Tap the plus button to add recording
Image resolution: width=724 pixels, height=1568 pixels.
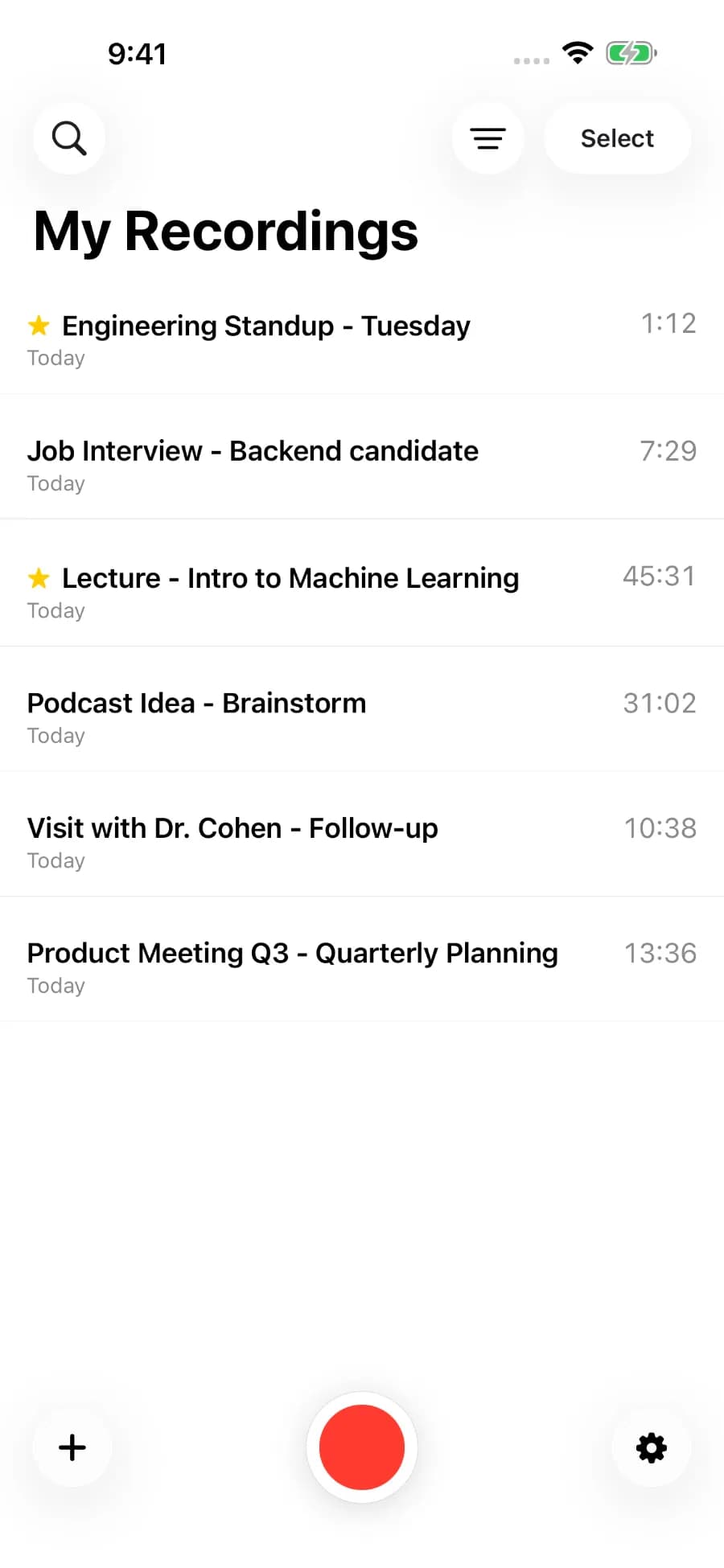click(72, 1447)
